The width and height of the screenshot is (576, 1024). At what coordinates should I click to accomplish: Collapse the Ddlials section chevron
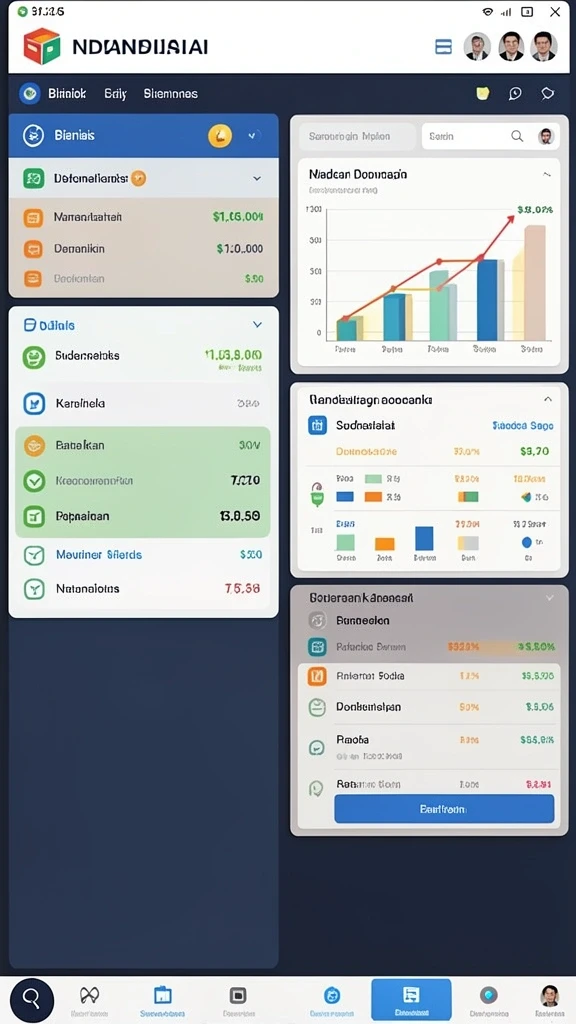pyautogui.click(x=257, y=325)
